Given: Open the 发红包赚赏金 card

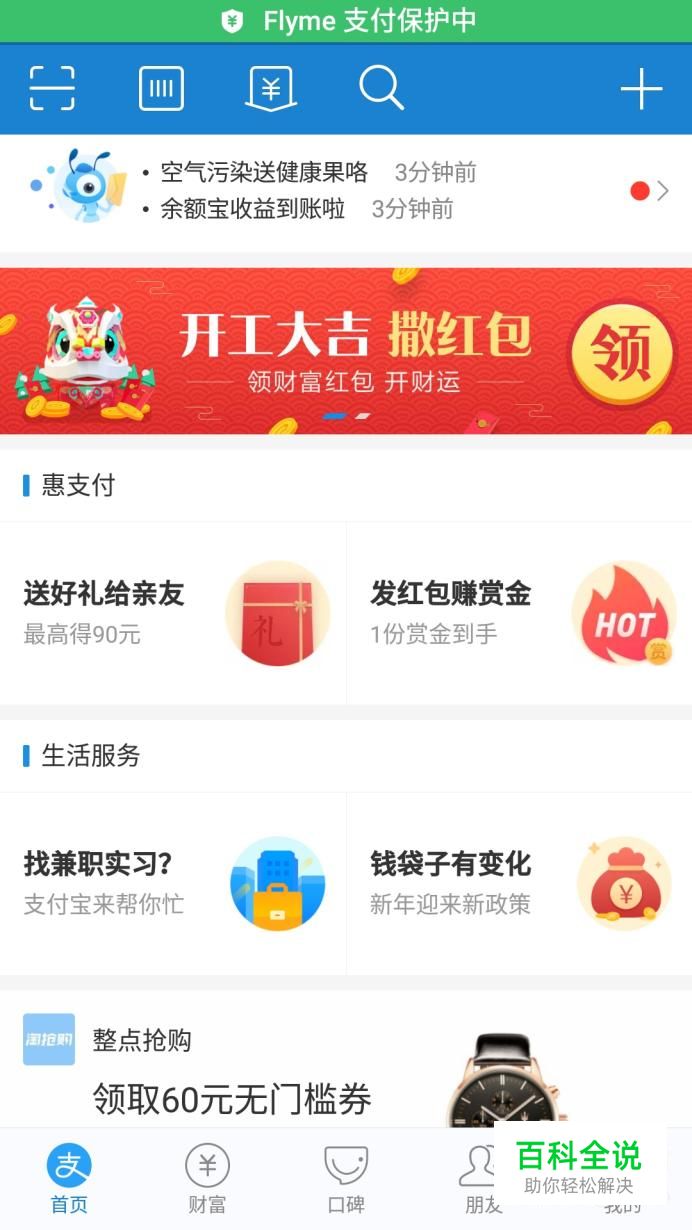Looking at the screenshot, I should click(519, 612).
